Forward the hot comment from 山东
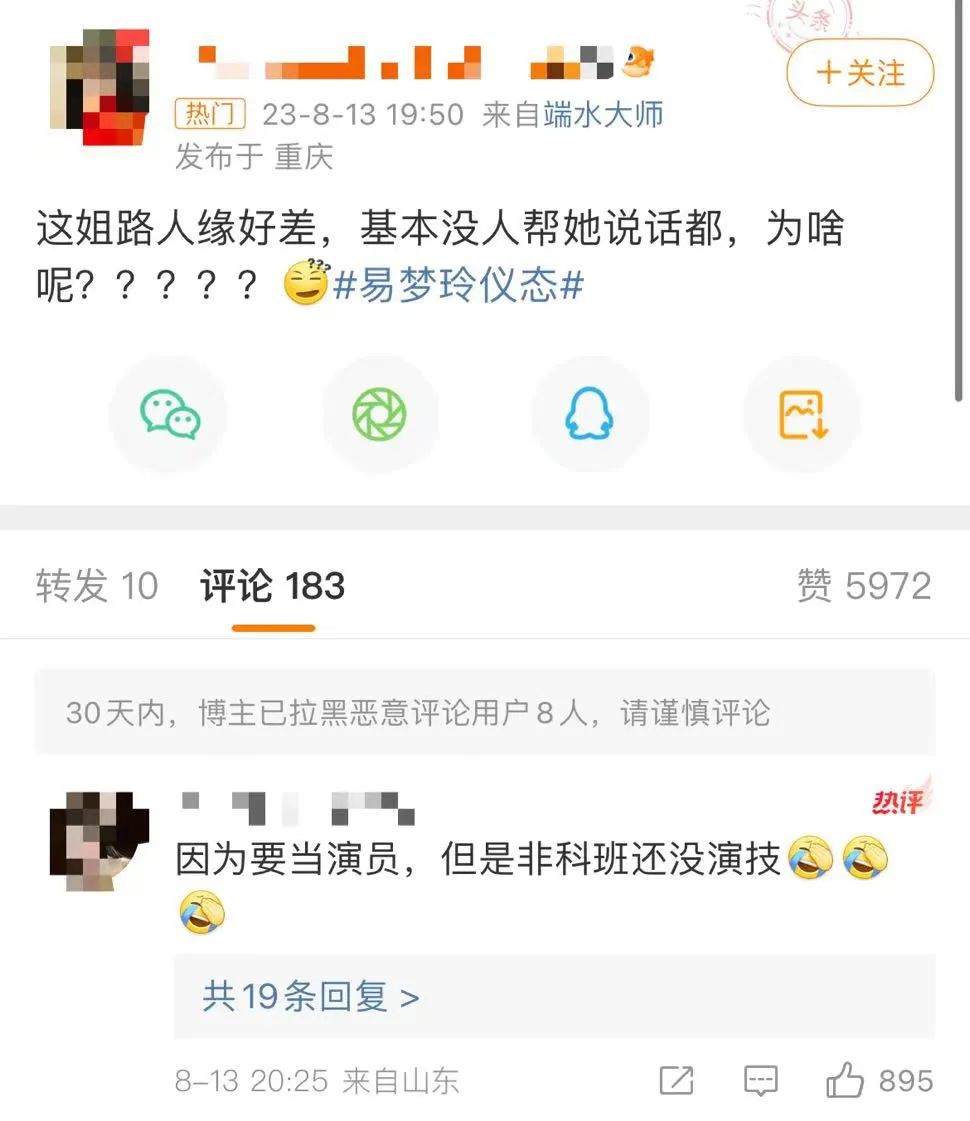The image size is (970, 1121). [677, 1081]
